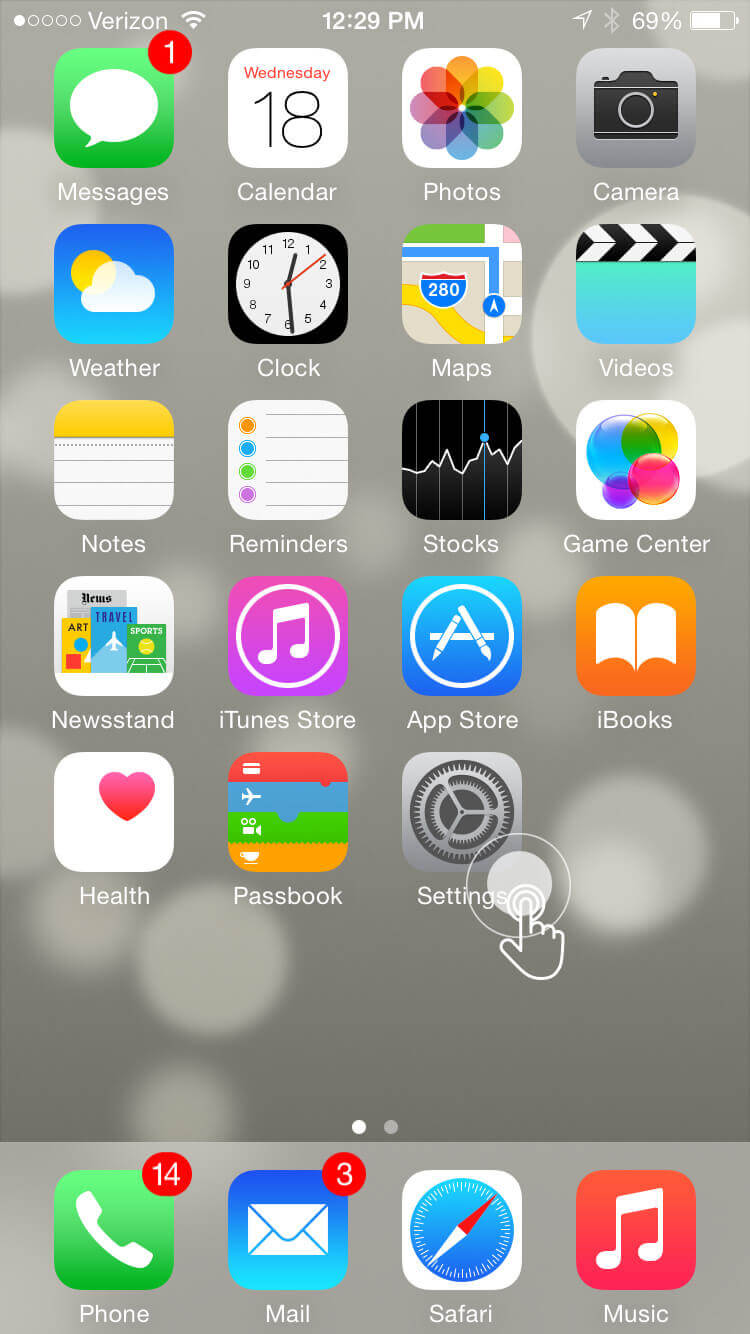Launch Game Center
The image size is (750, 1334).
[x=635, y=460]
